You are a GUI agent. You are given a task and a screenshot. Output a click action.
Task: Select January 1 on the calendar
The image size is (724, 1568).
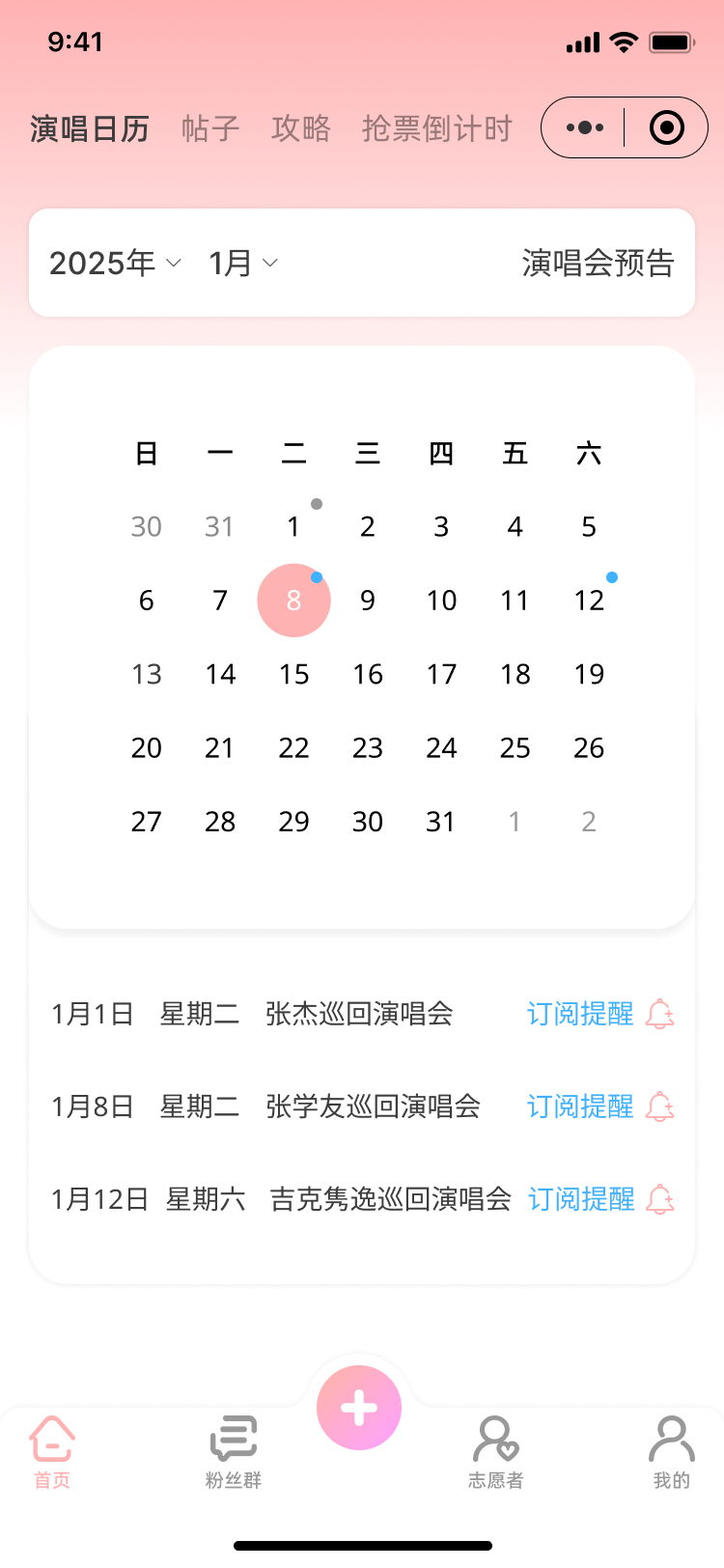tap(293, 527)
